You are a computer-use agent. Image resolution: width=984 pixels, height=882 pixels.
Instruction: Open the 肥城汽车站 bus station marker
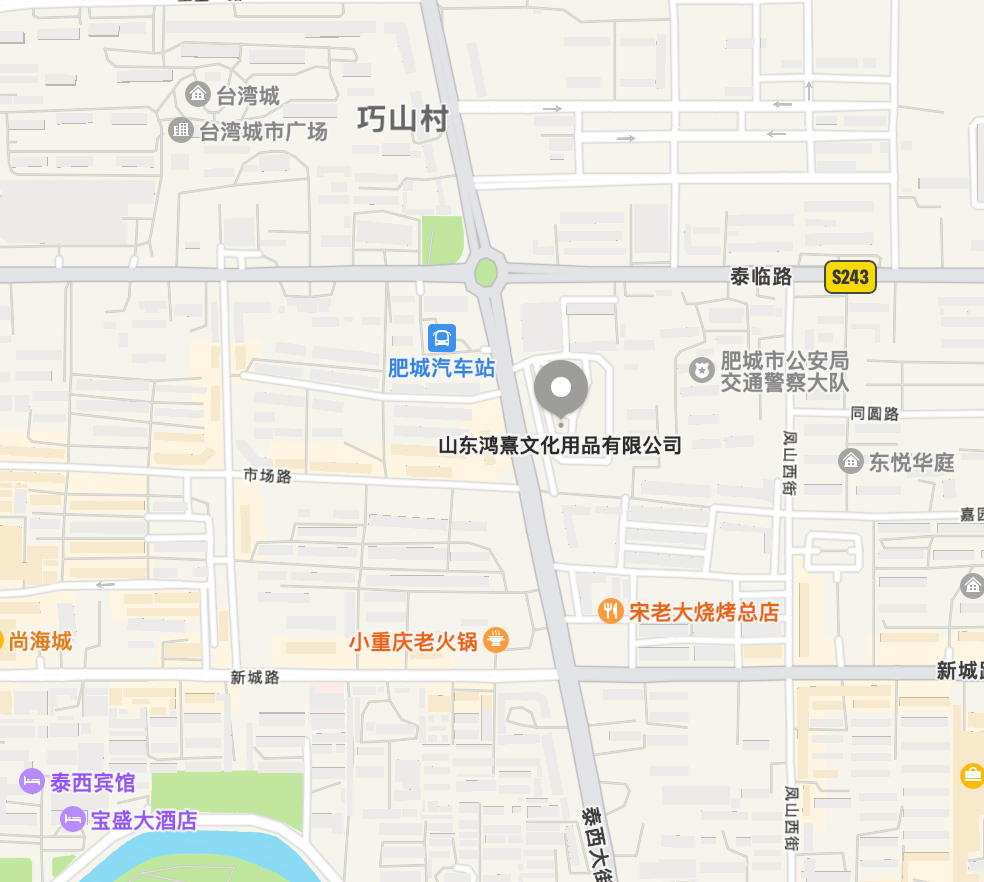[x=442, y=338]
